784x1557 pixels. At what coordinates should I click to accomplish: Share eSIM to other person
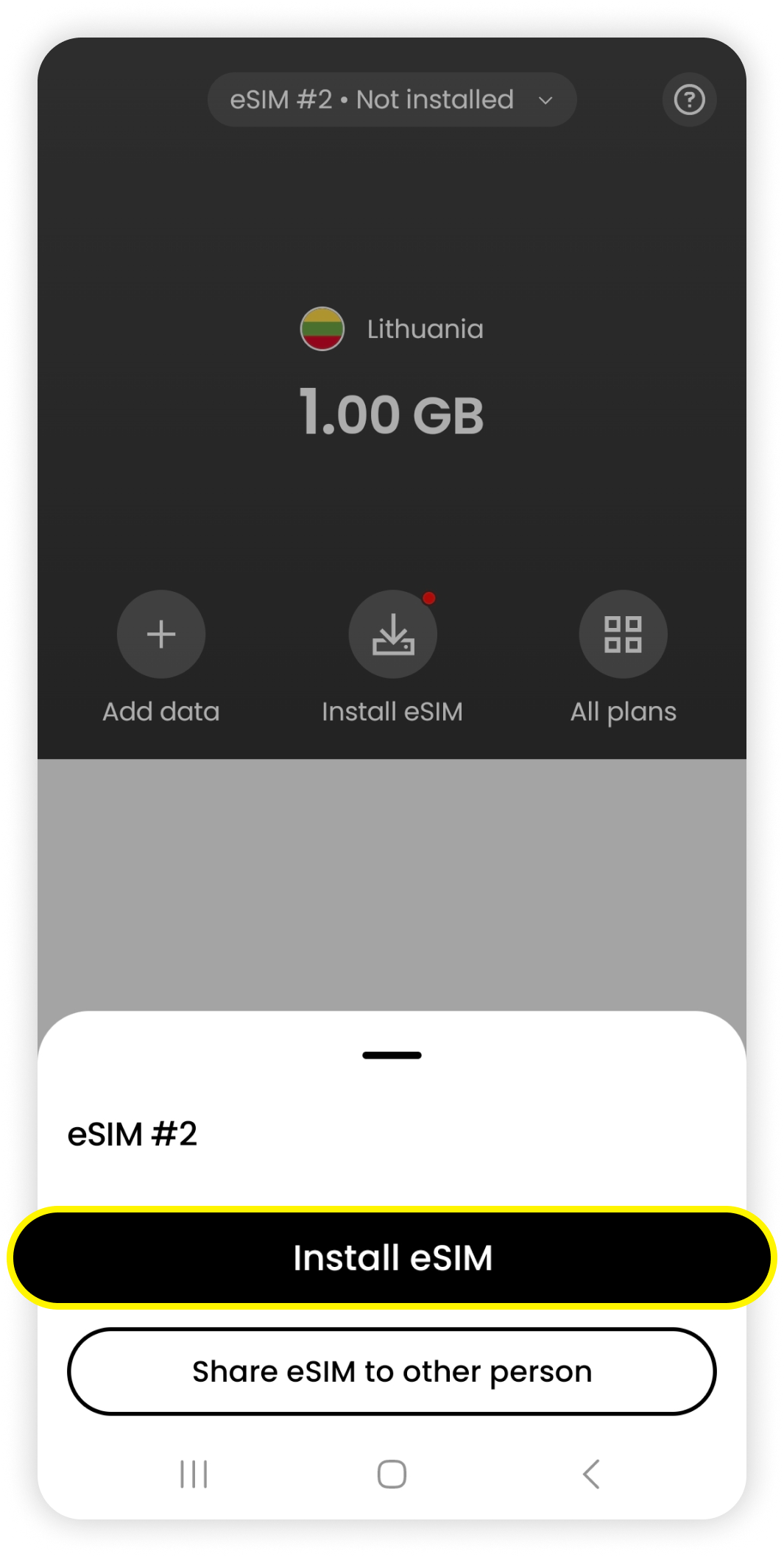(x=392, y=1371)
